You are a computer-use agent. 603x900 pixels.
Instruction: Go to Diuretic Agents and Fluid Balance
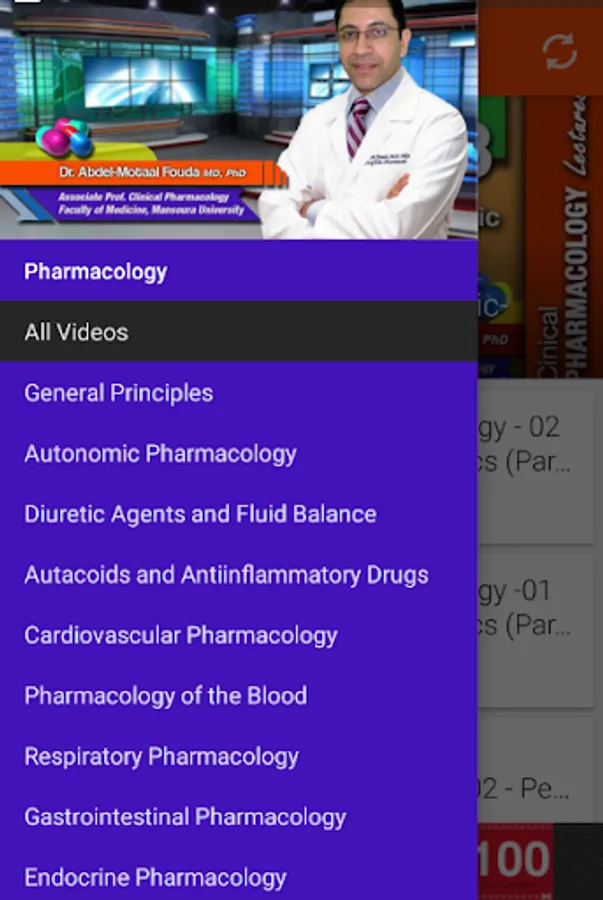[200, 514]
